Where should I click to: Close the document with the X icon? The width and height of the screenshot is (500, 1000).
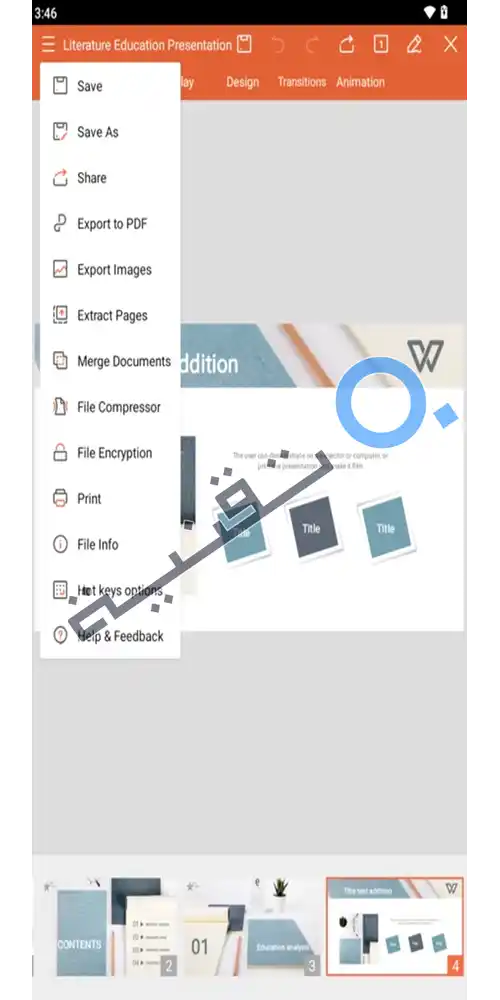[x=451, y=44]
